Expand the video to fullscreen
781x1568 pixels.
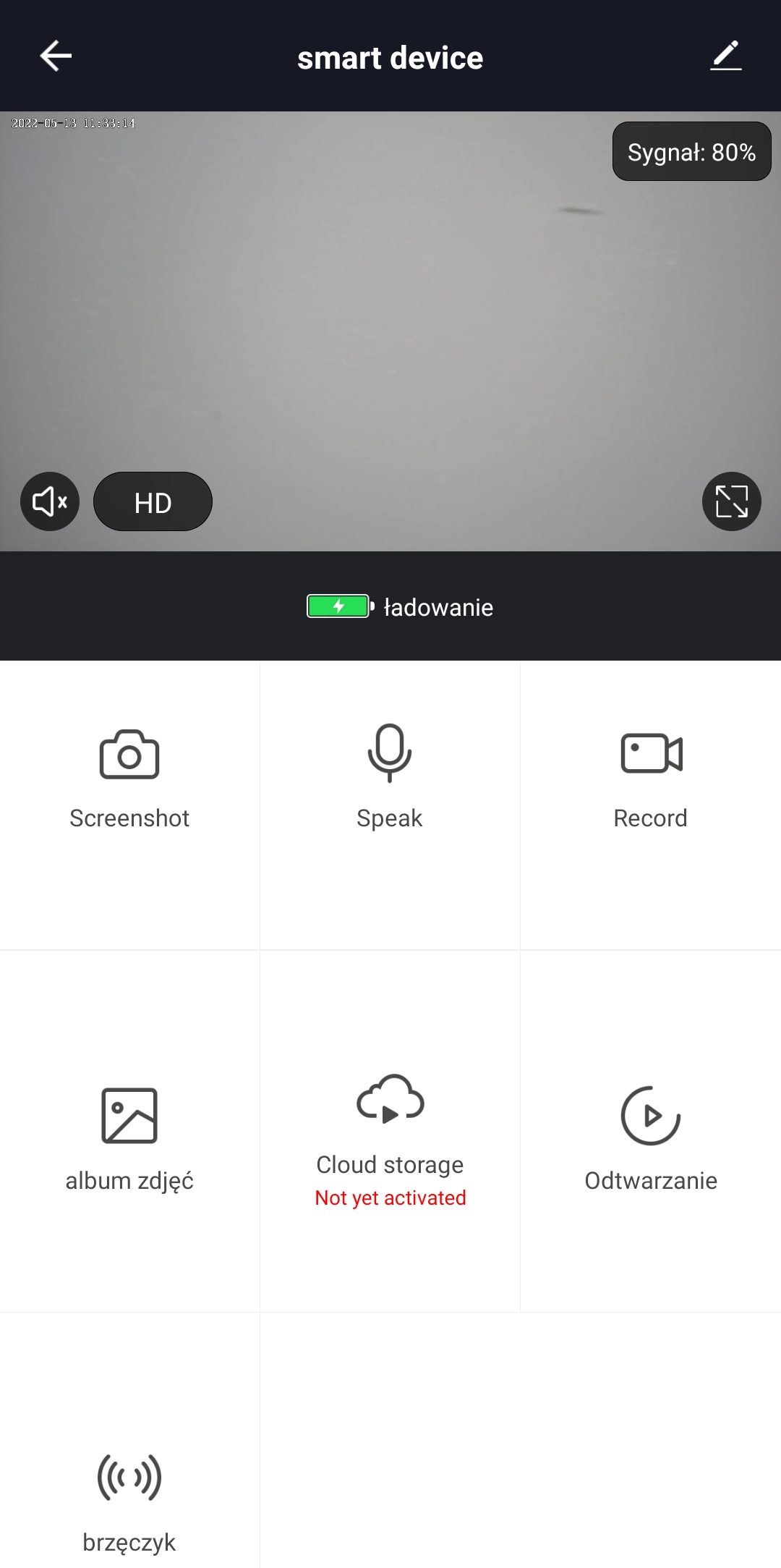[731, 501]
